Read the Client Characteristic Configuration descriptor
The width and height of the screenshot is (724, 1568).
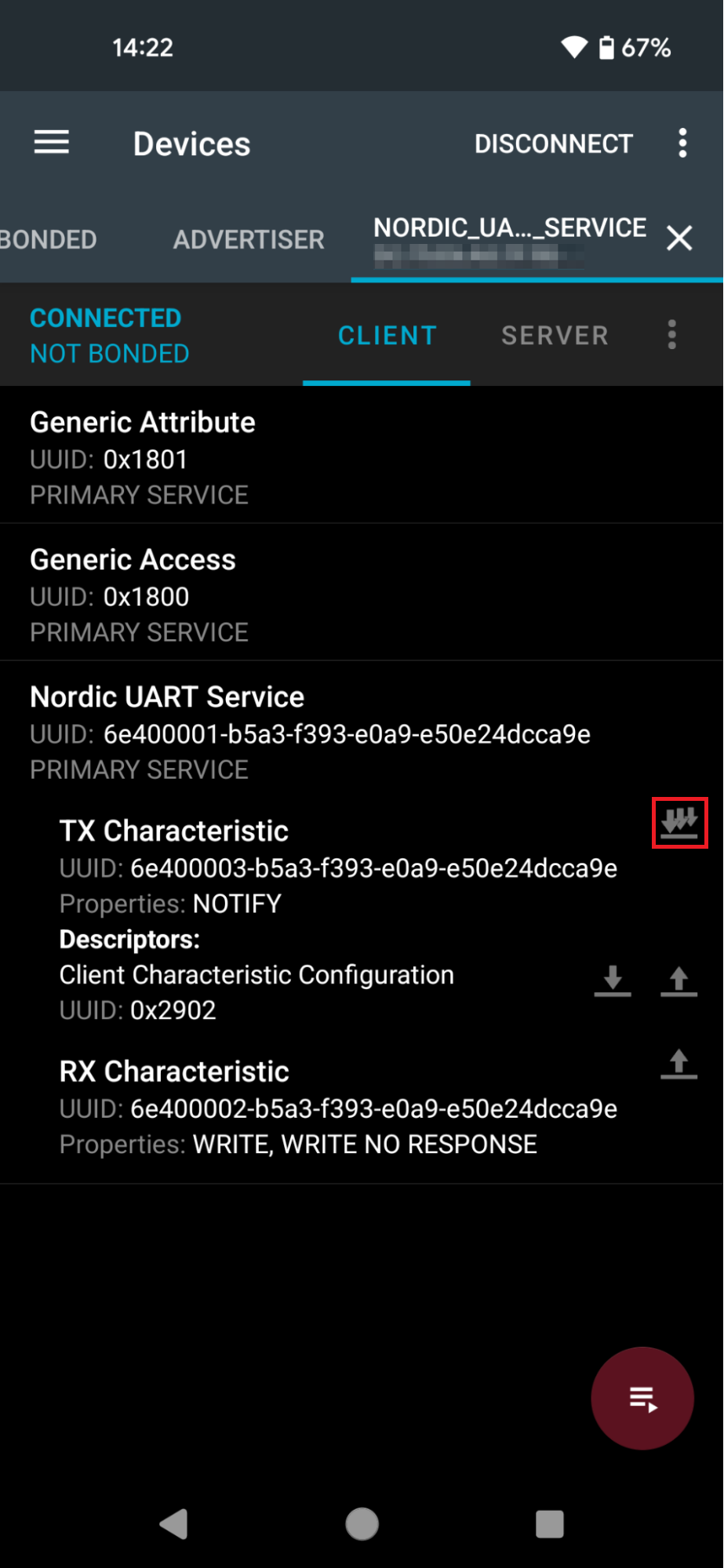tap(613, 980)
